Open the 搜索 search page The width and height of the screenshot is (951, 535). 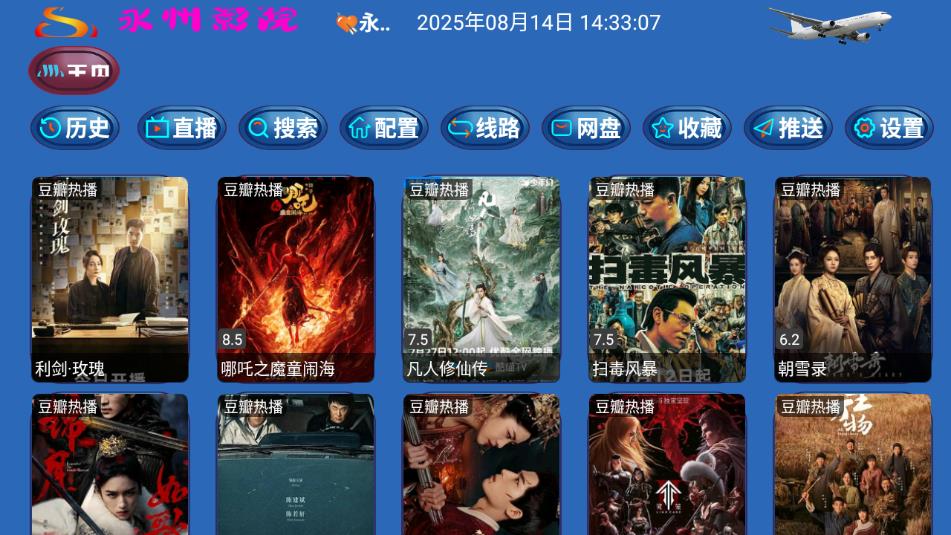coord(283,128)
